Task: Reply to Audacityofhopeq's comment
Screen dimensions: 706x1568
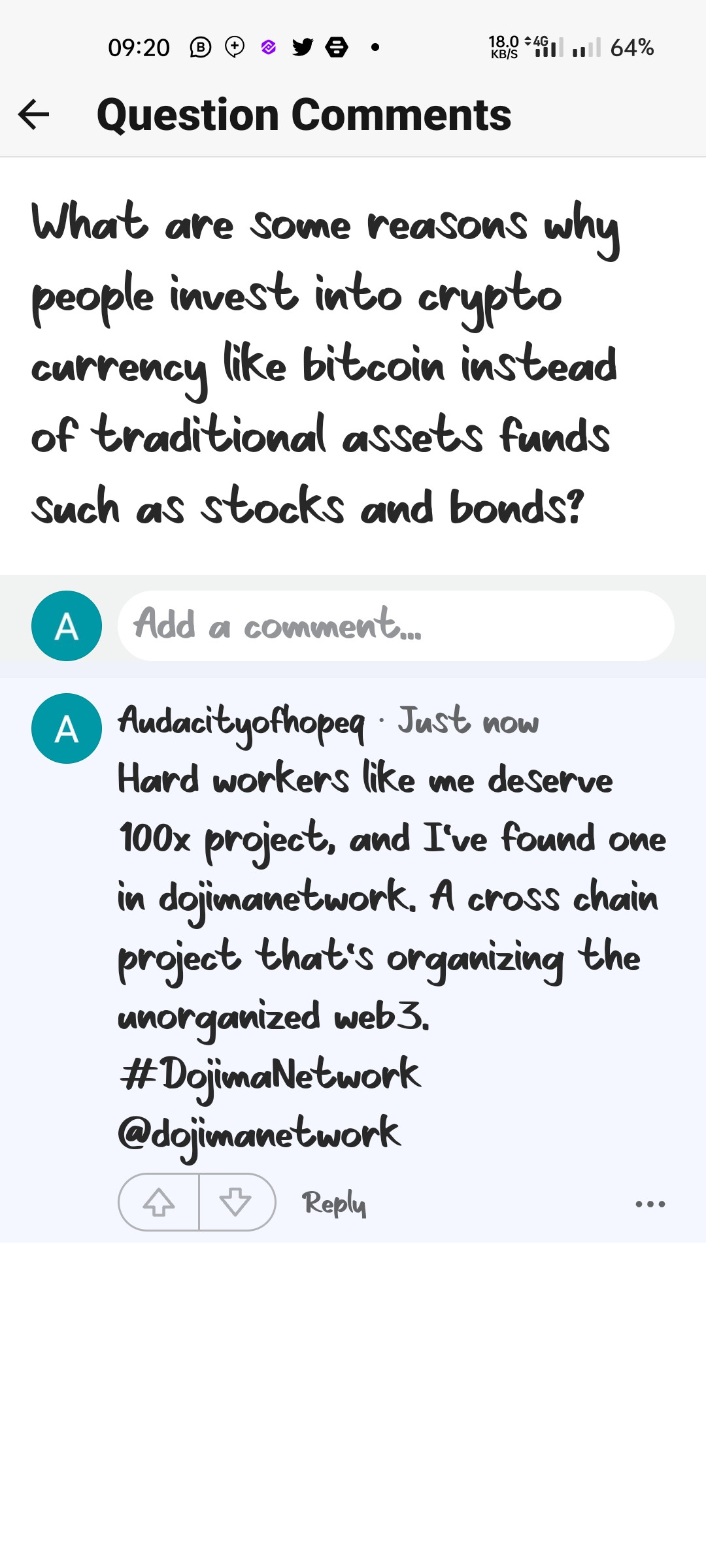Action: (333, 1203)
